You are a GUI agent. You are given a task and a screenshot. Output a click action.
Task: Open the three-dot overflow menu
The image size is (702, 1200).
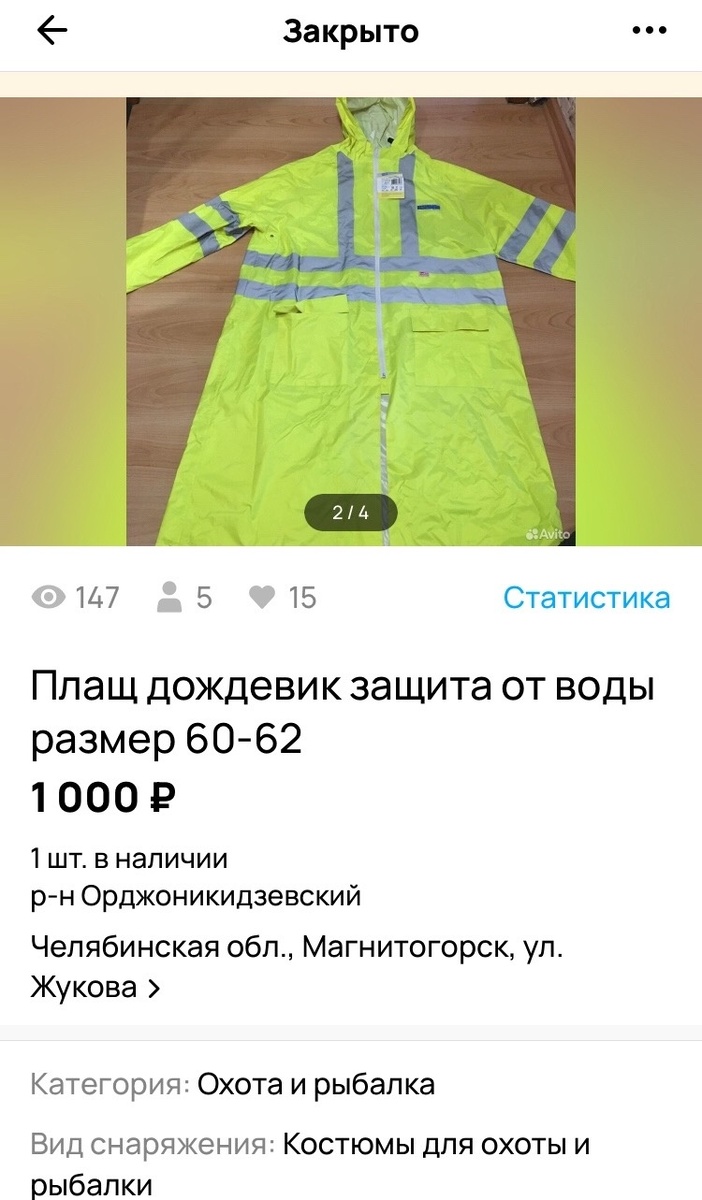coord(649,31)
